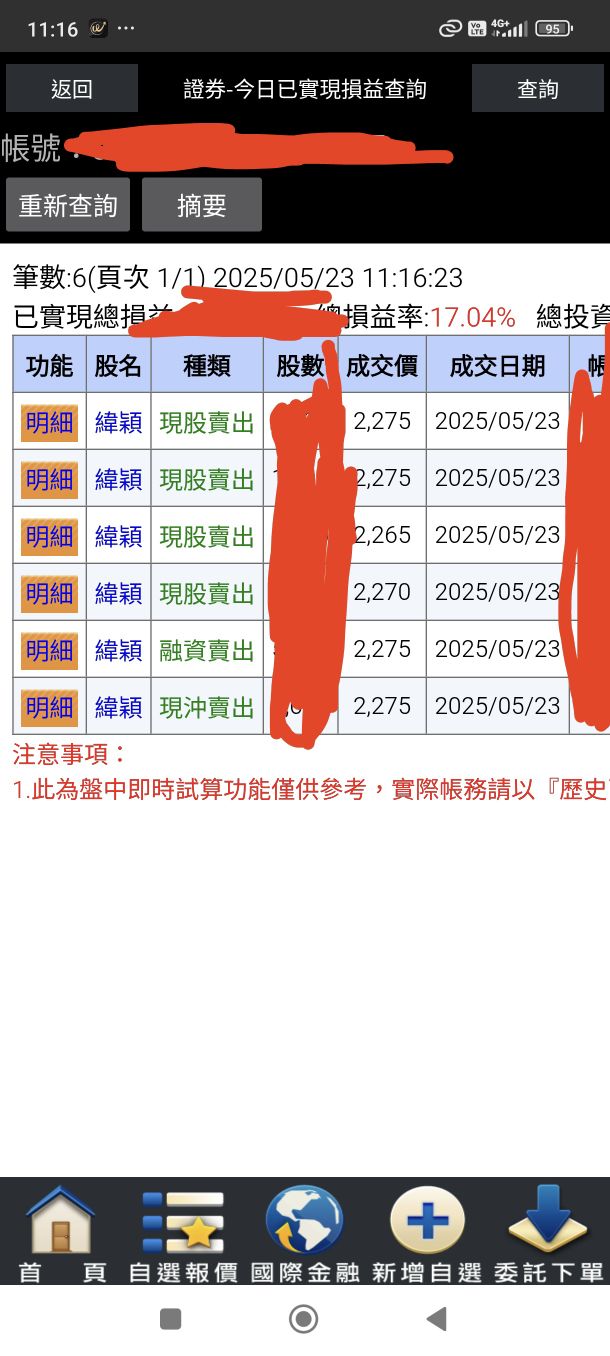
Task: Switch to 自選報價 watchlist quotes
Action: coord(183,1232)
